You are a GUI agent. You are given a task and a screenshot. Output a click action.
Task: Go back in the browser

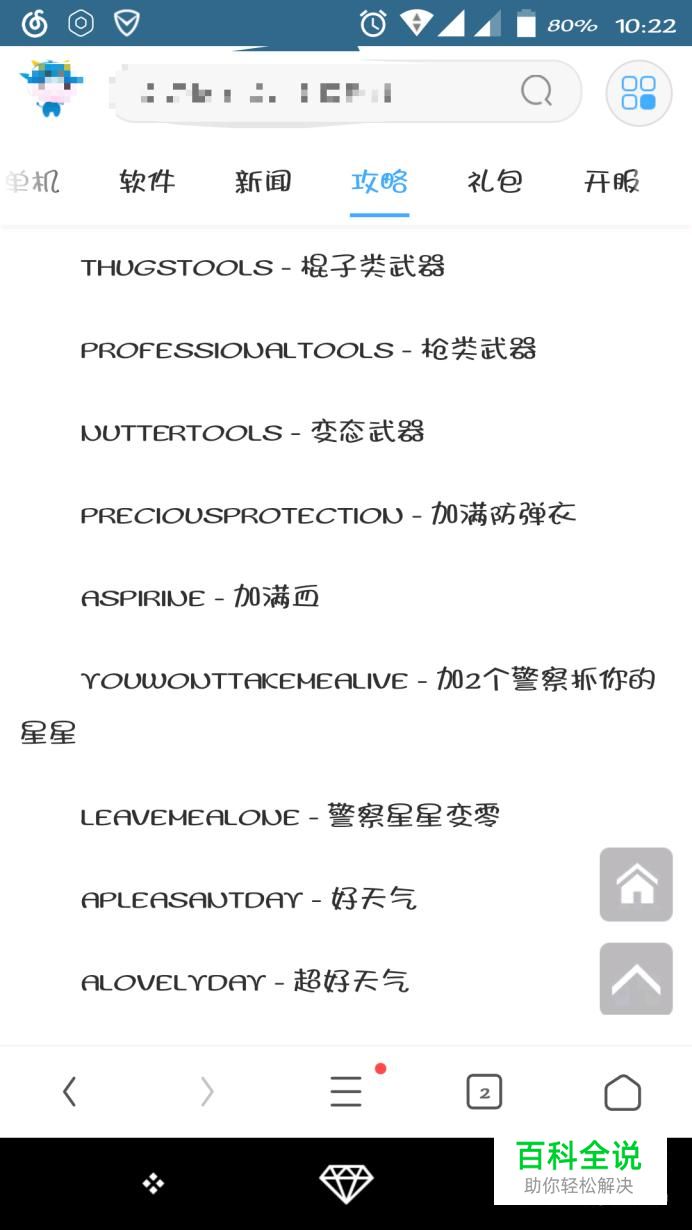[69, 1092]
